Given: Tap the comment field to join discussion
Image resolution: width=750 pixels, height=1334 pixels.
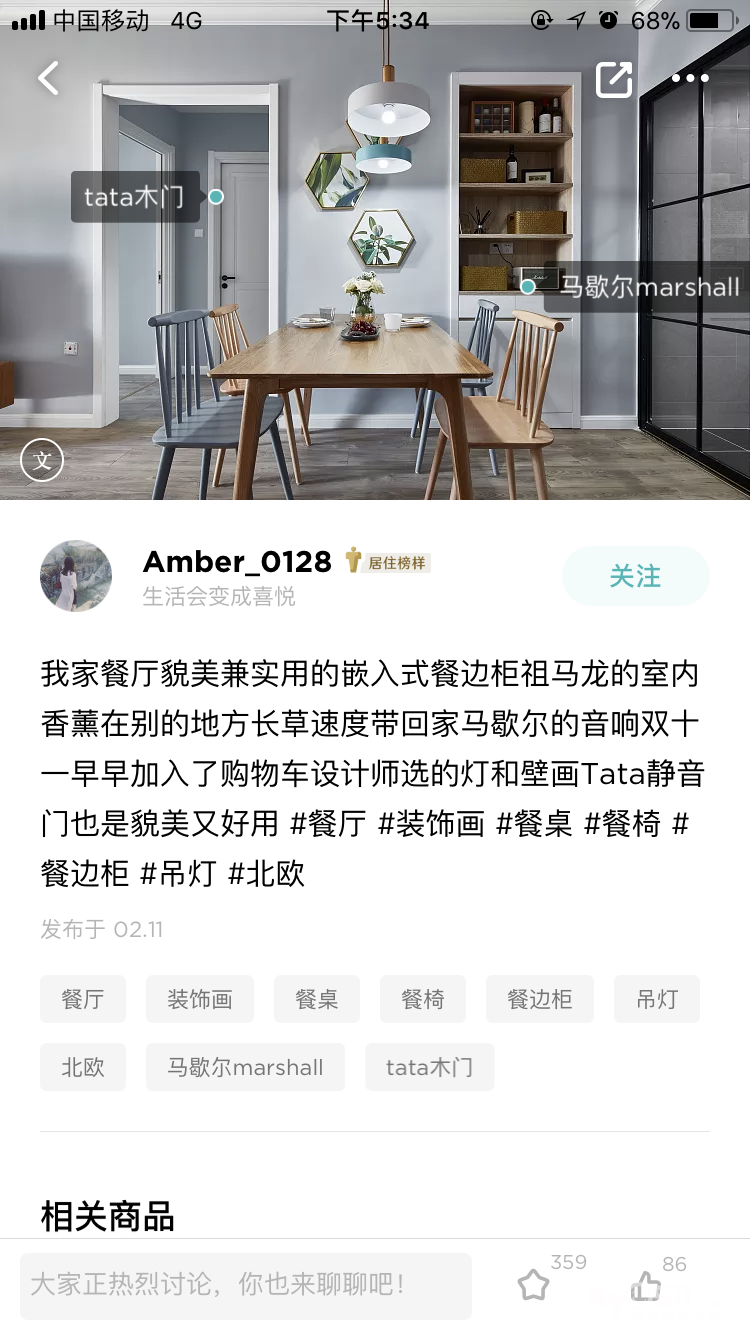Looking at the screenshot, I should [245, 1285].
